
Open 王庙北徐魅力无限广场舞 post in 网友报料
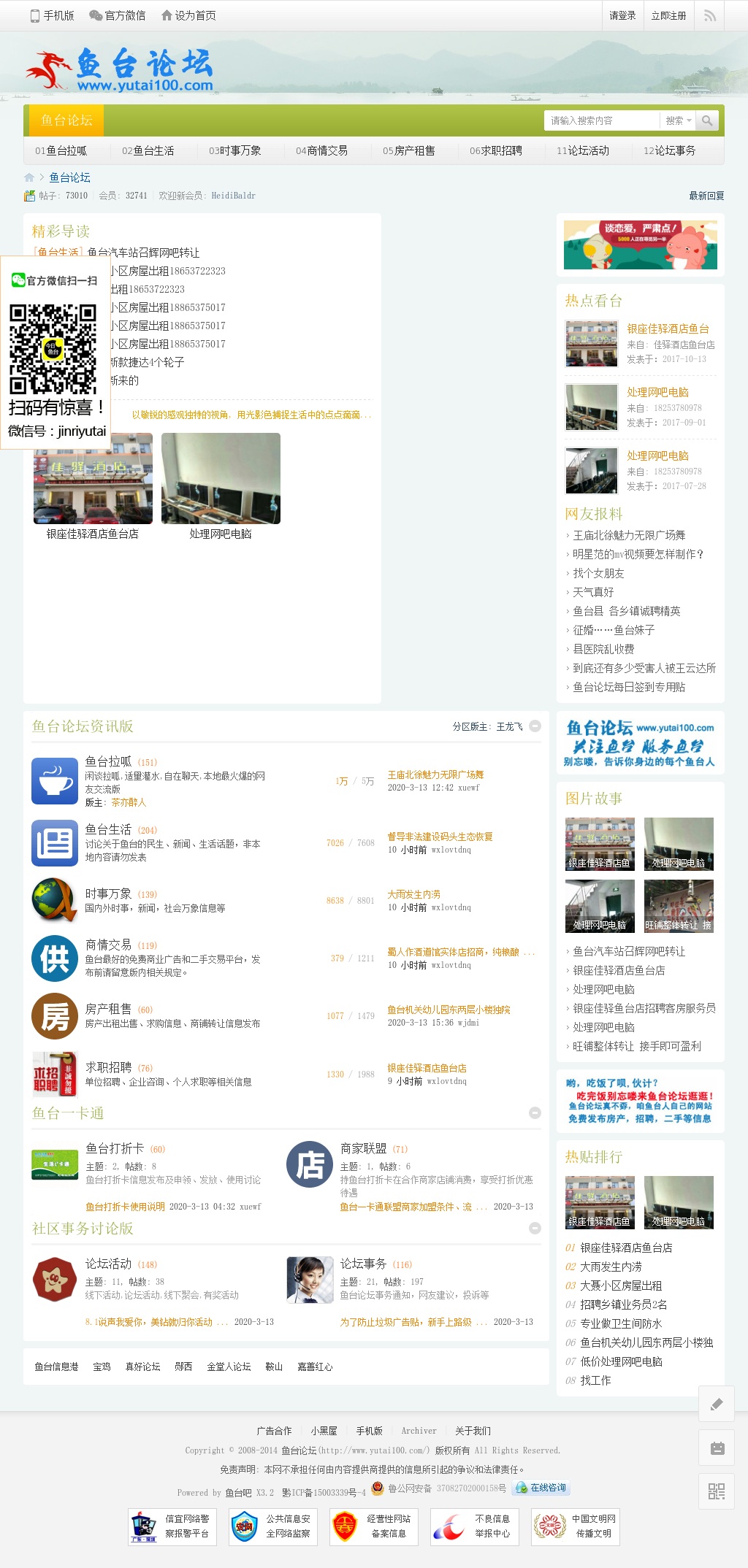[629, 535]
